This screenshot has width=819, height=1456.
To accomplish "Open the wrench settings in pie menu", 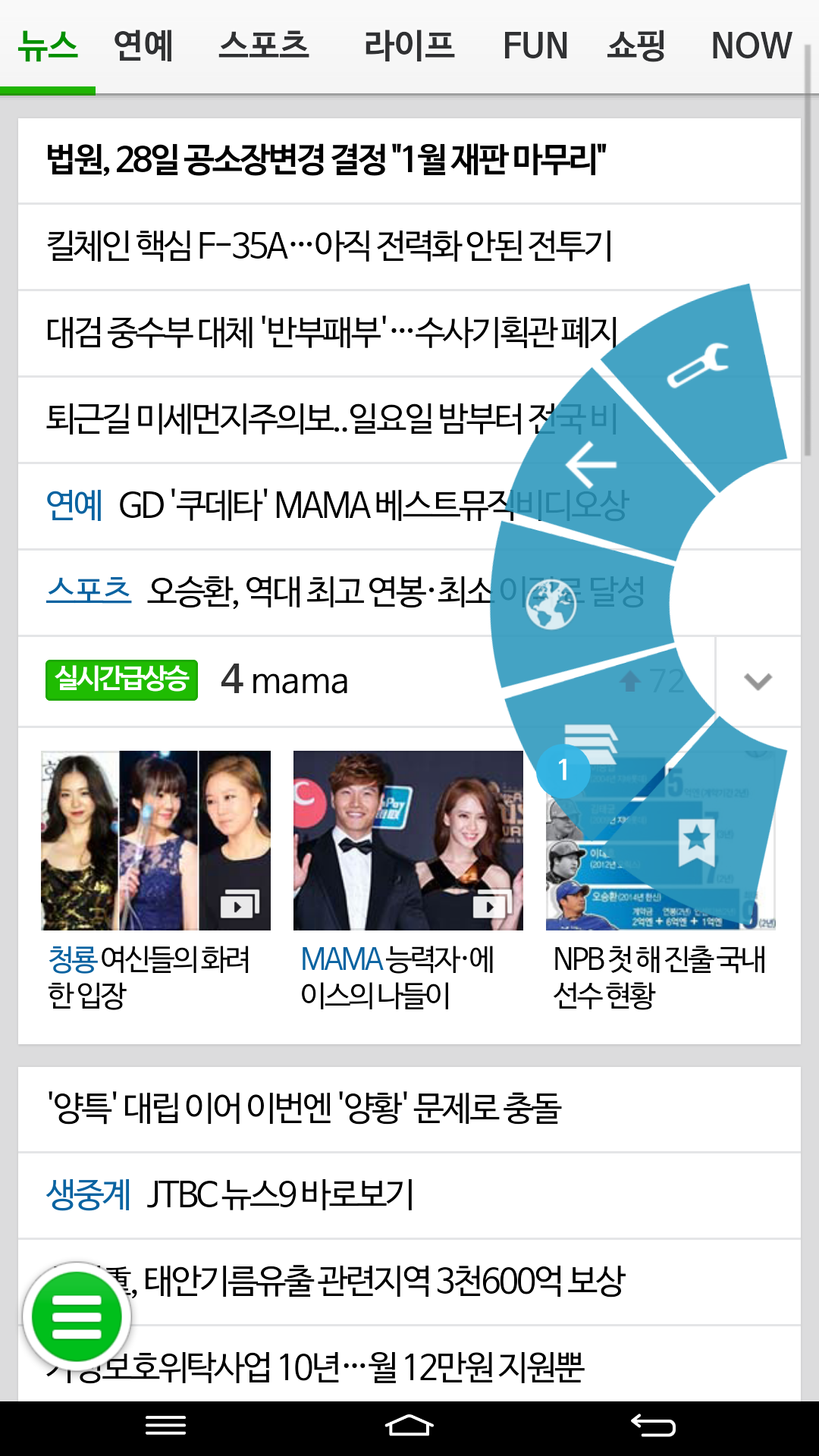I will point(698,366).
